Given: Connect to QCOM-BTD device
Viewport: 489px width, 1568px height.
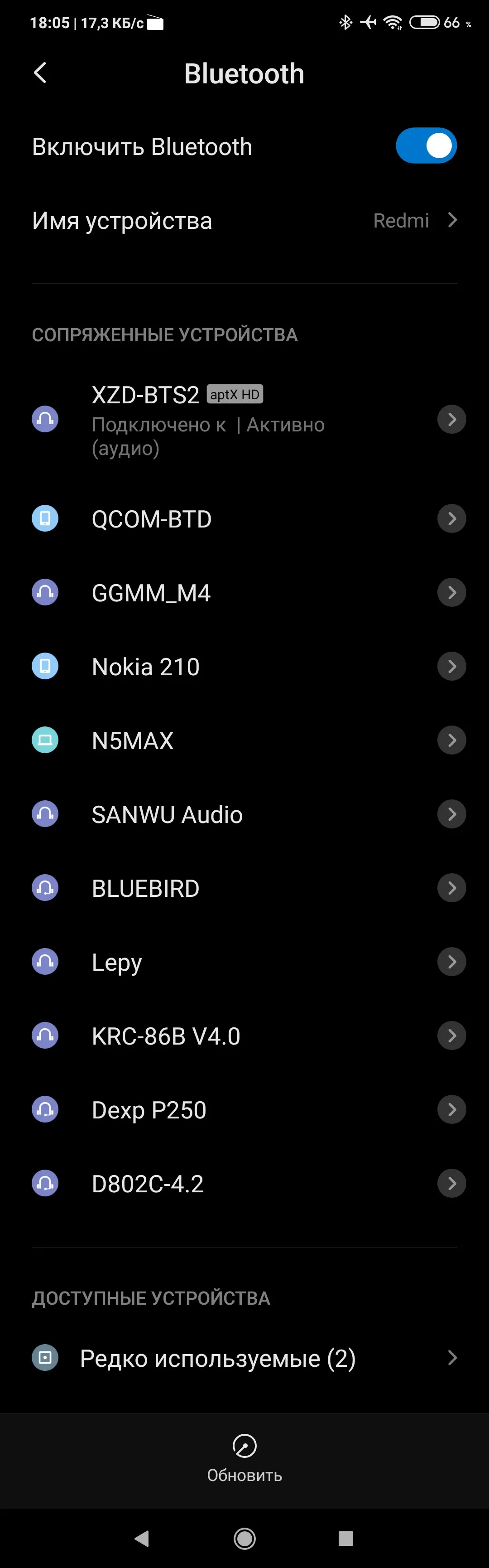Looking at the screenshot, I should coord(151,519).
